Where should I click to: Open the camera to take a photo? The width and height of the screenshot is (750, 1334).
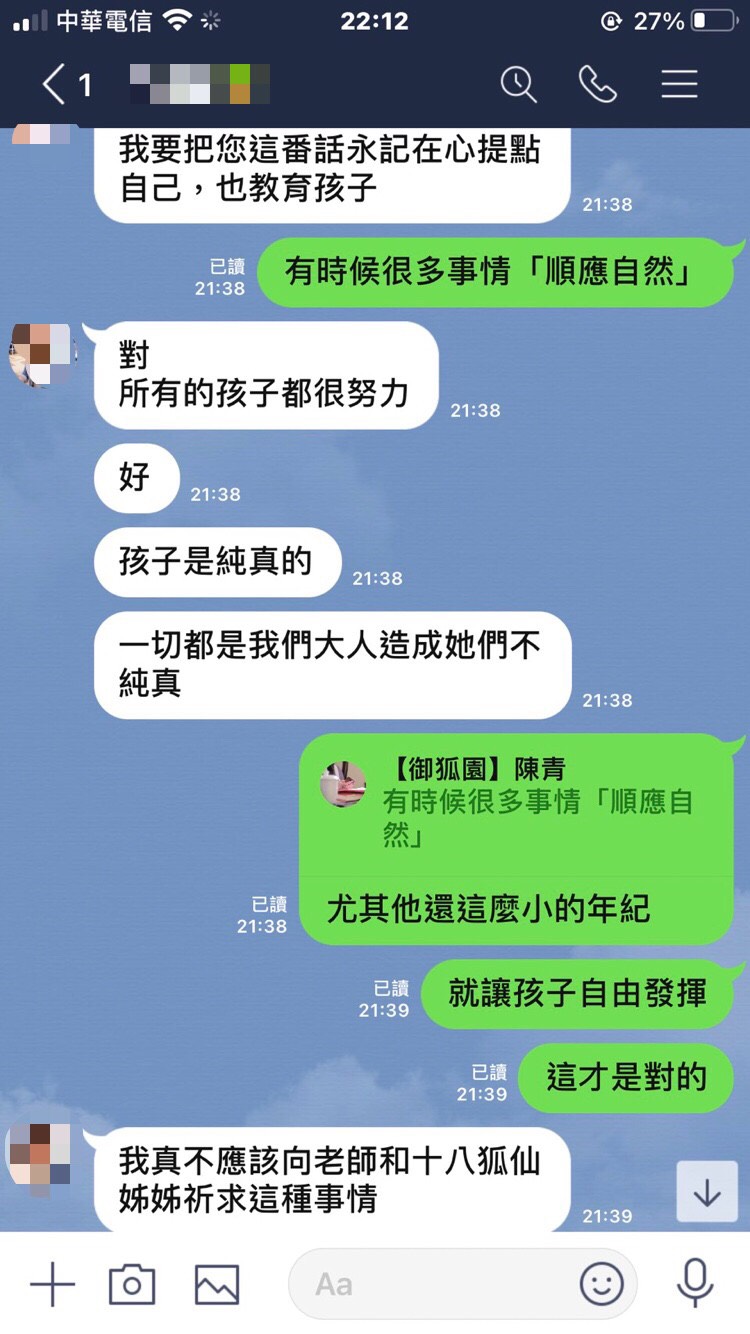tap(132, 1284)
